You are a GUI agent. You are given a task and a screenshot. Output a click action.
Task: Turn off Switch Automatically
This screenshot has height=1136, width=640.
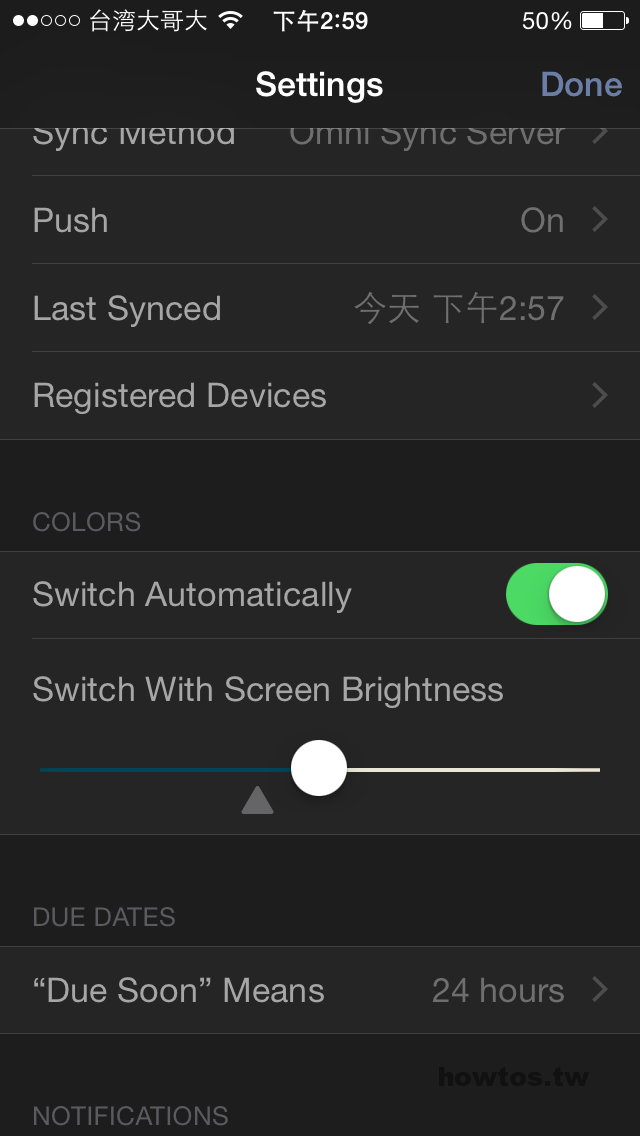pyautogui.click(x=556, y=594)
